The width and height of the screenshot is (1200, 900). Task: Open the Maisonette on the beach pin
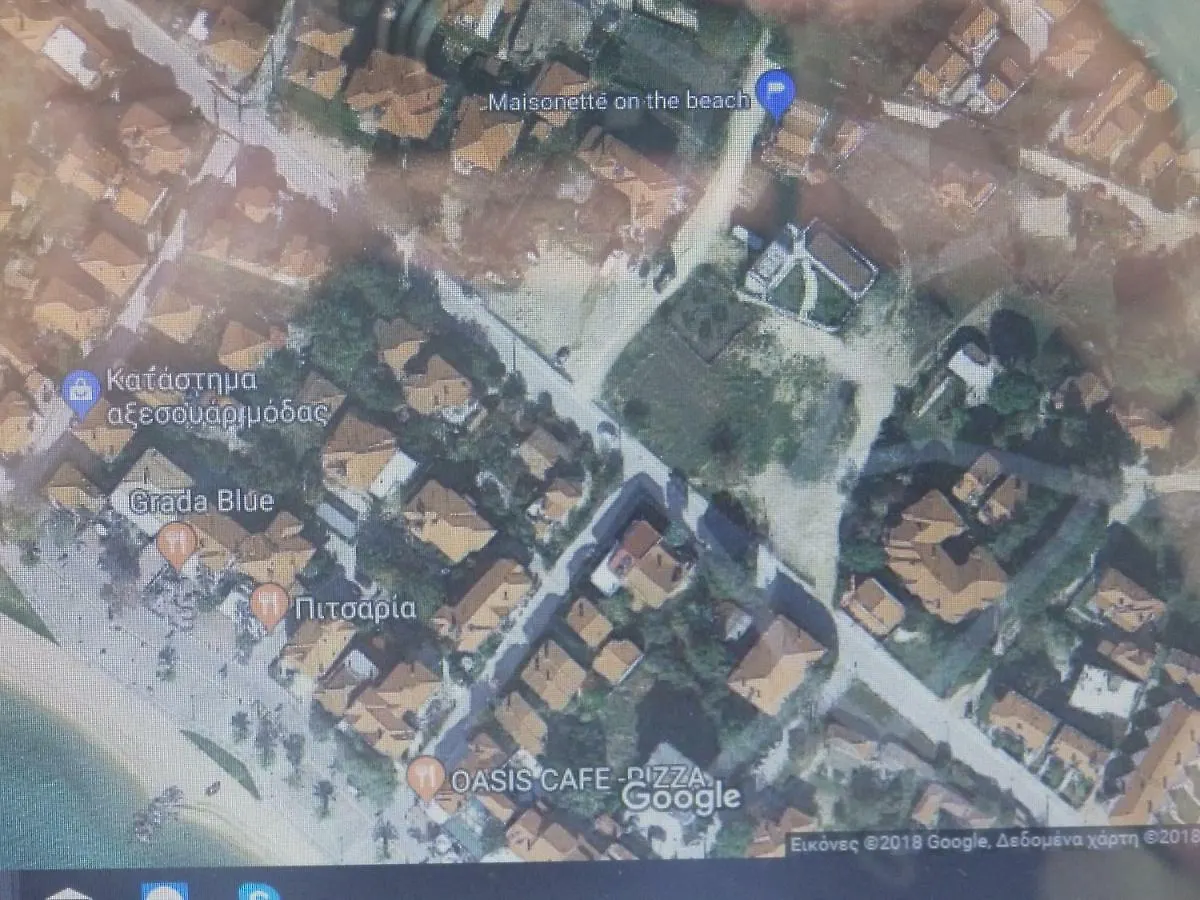(774, 91)
